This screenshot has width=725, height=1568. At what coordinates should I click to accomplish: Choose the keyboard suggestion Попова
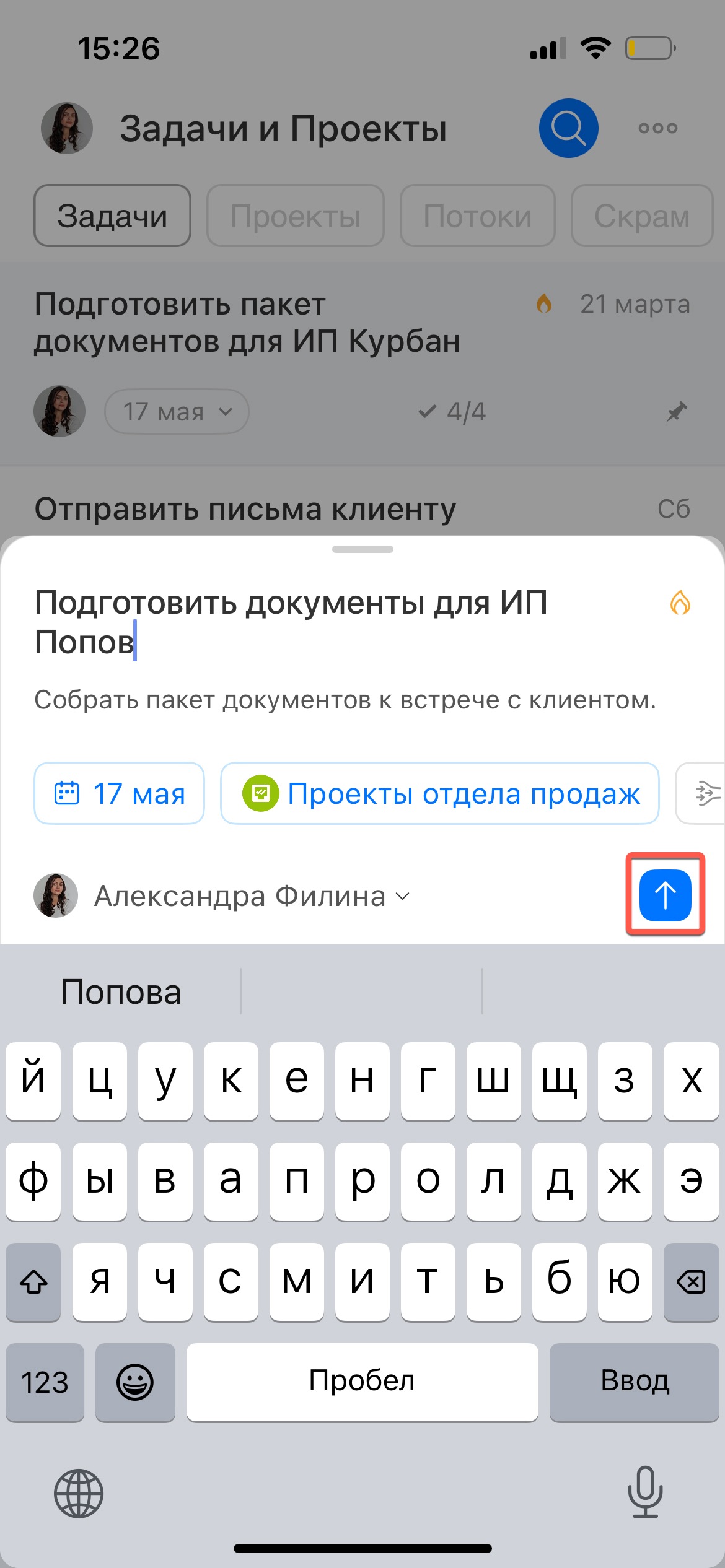pyautogui.click(x=121, y=992)
